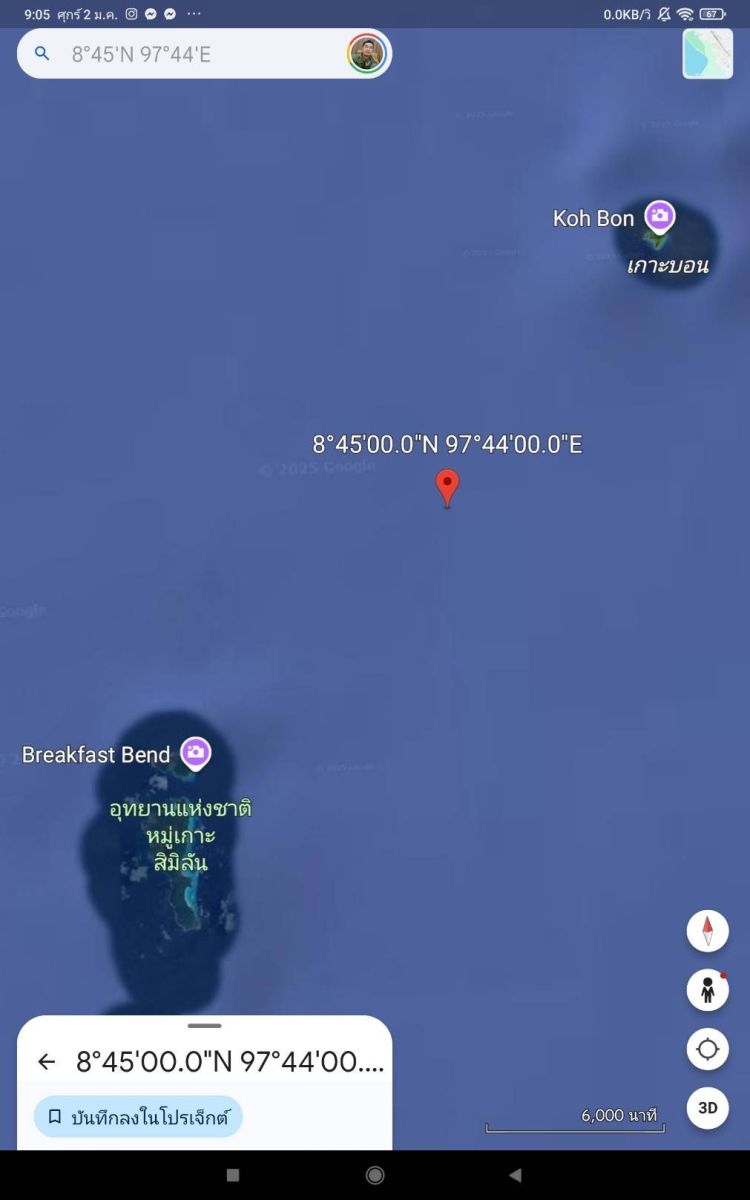Tap the system home button
The image size is (750, 1200).
[x=375, y=1176]
